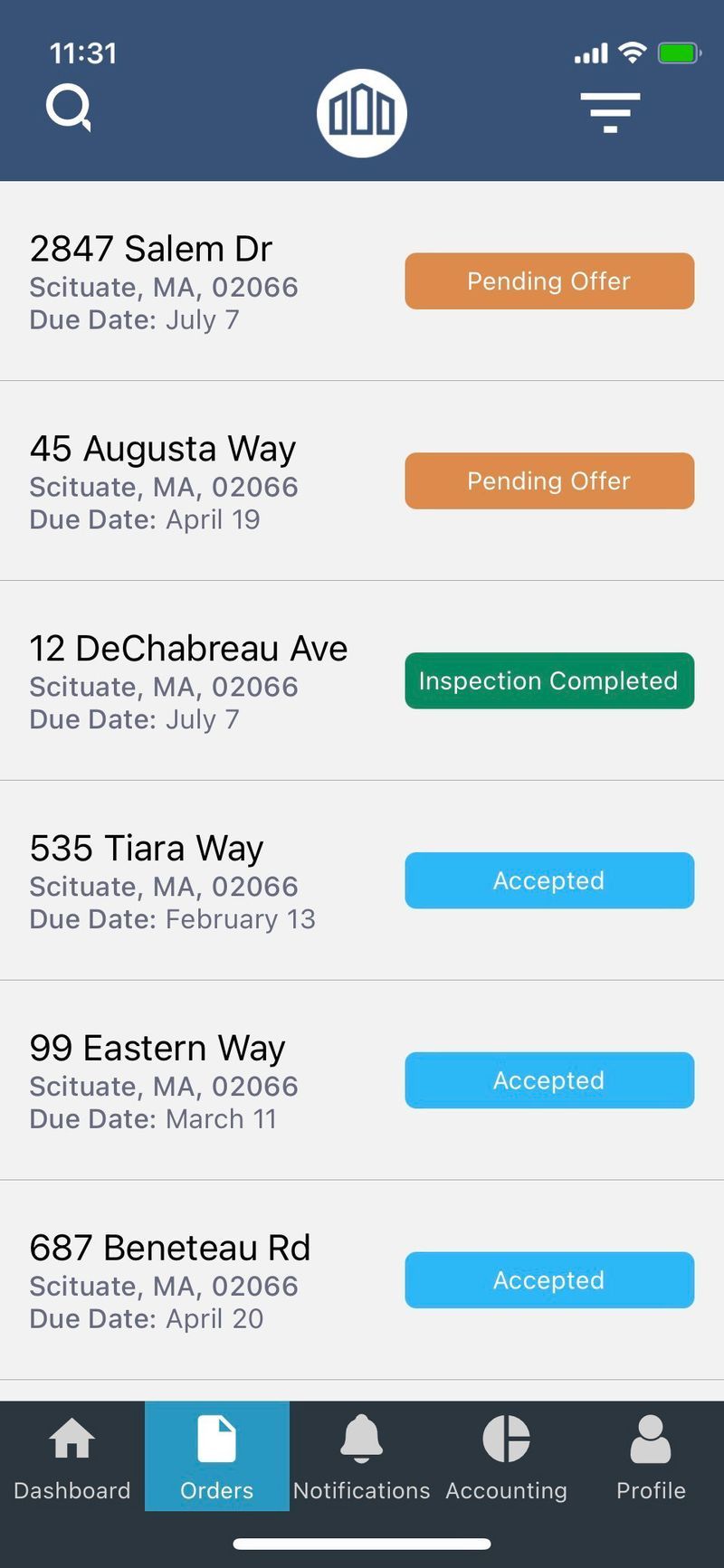The image size is (724, 1568).
Task: Tap the home indicator bar at the bottom
Action: click(x=362, y=1538)
